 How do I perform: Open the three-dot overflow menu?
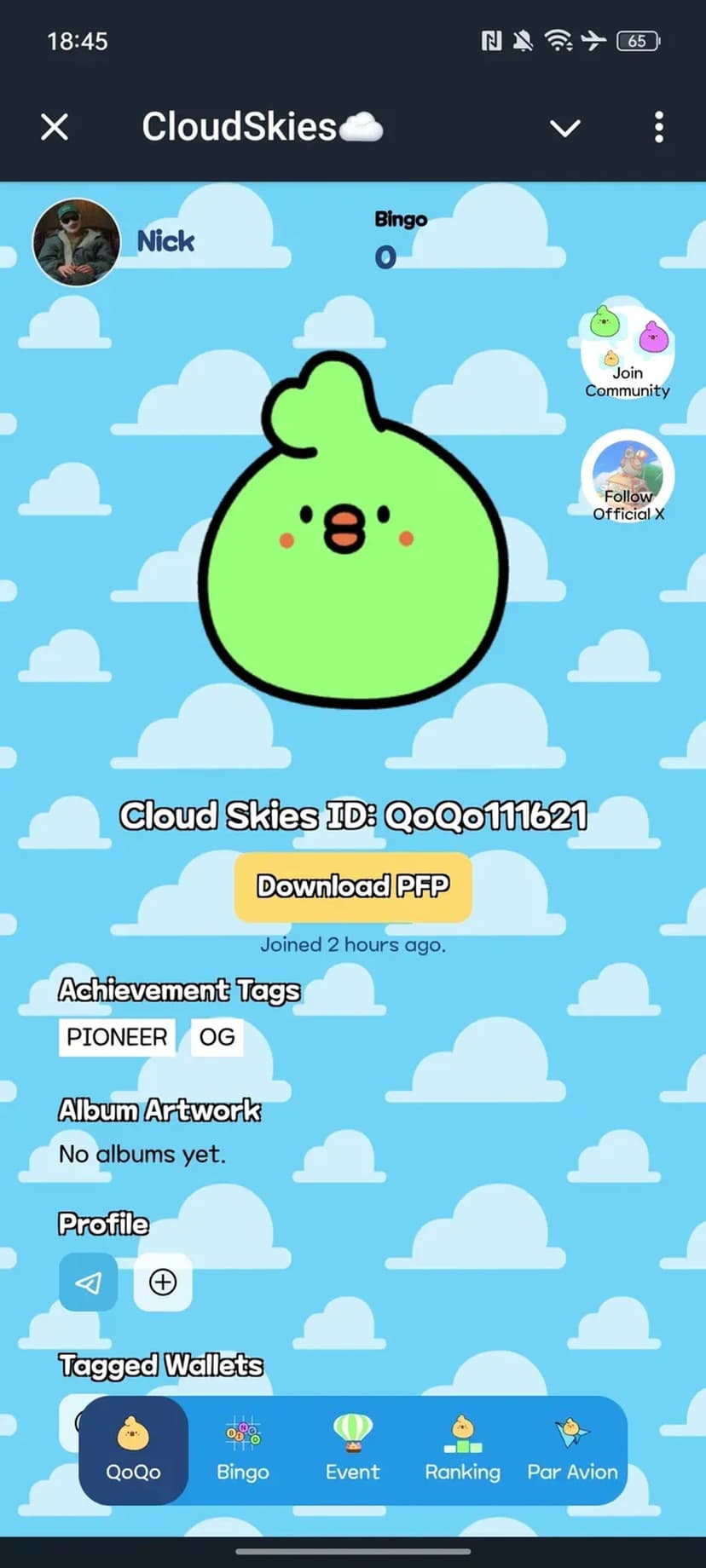tap(658, 128)
